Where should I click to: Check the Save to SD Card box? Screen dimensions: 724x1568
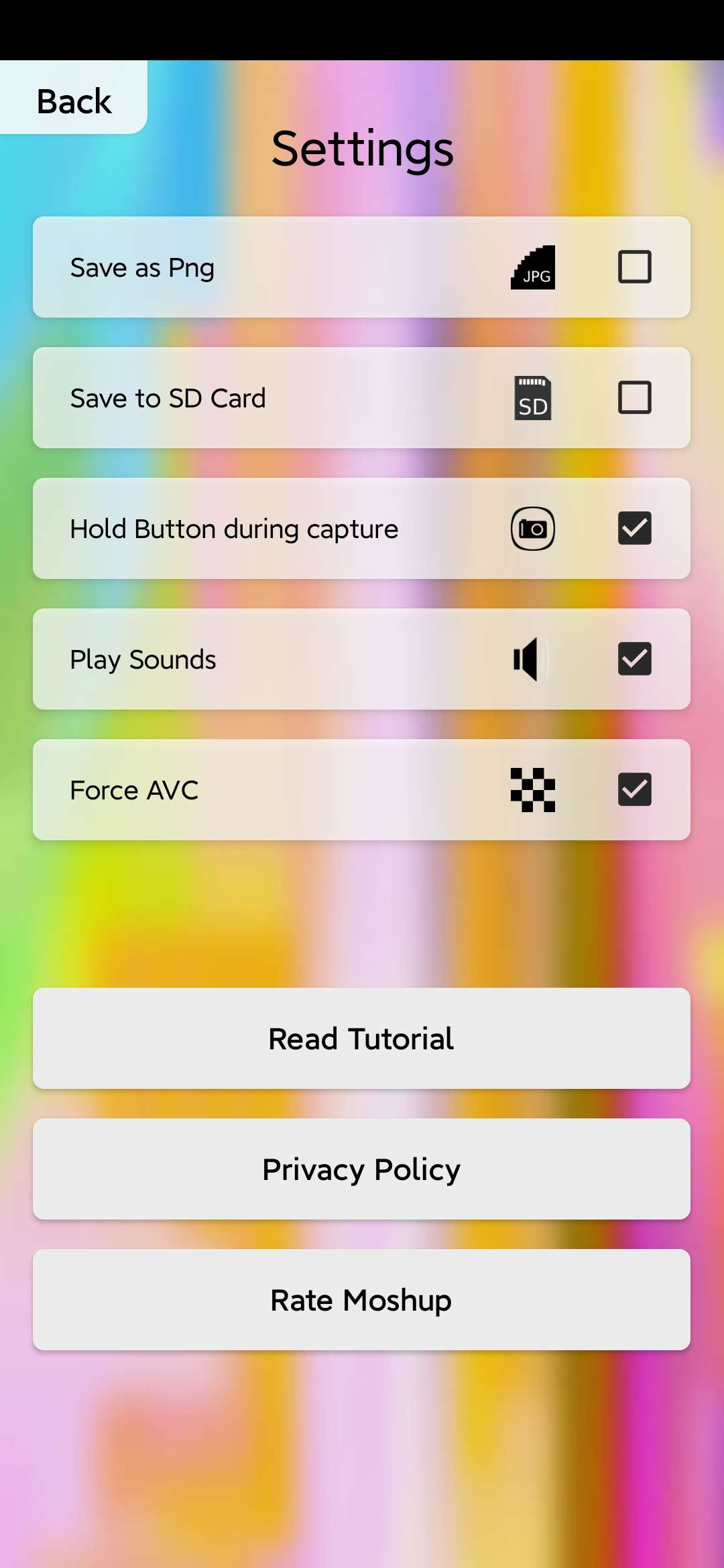(x=634, y=397)
